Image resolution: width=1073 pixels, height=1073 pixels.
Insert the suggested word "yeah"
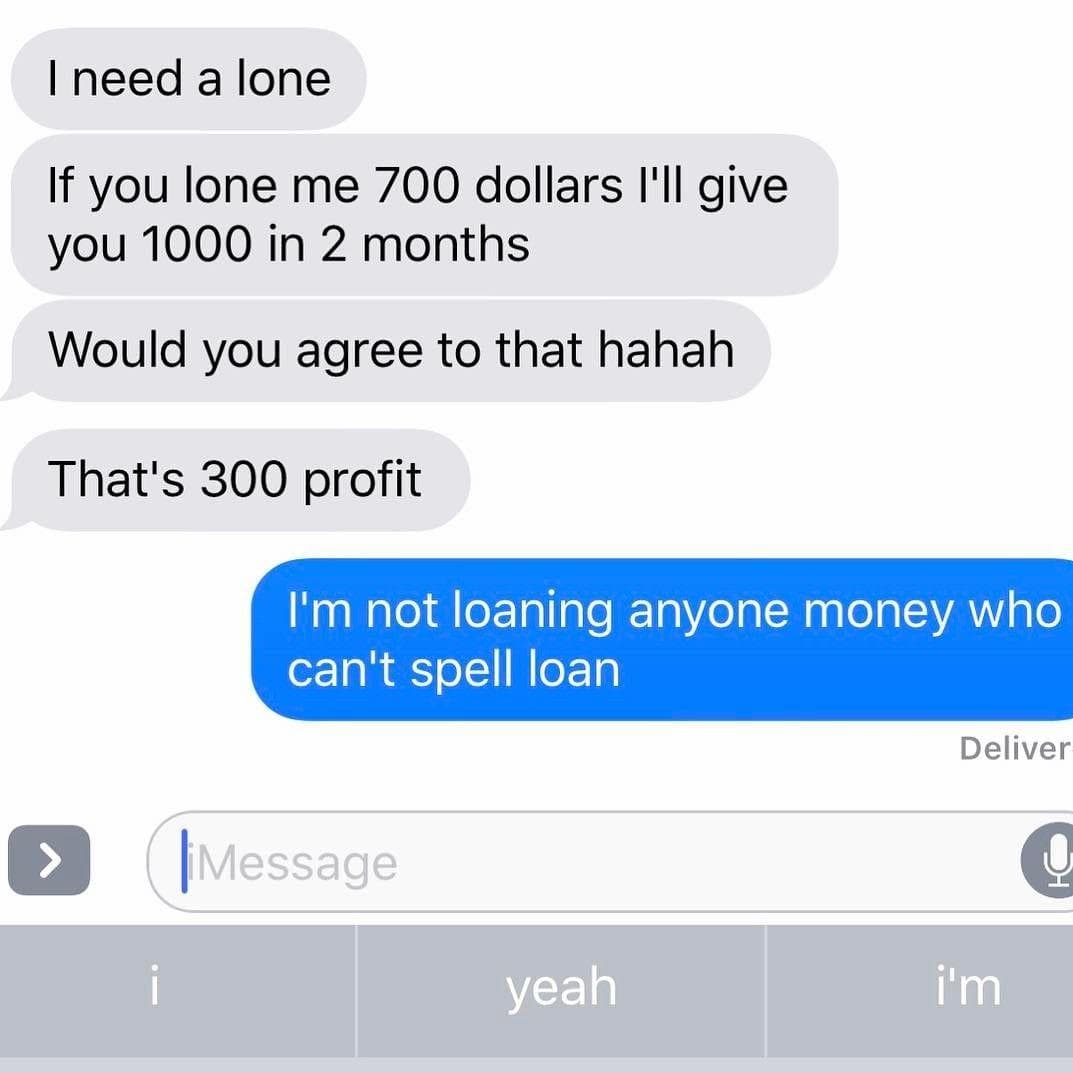(561, 990)
